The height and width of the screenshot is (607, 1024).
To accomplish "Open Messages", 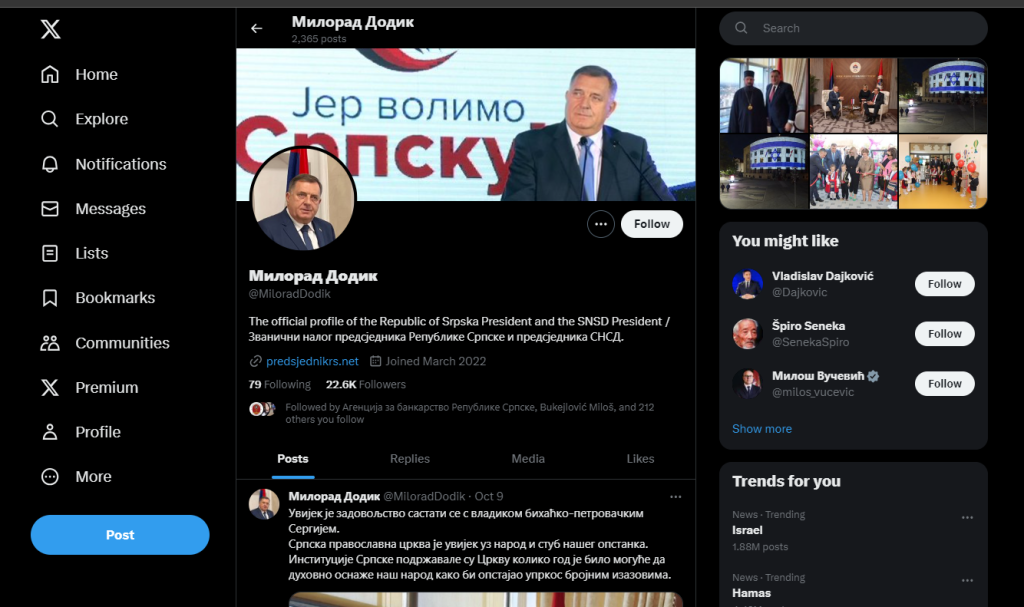I will click(x=110, y=209).
